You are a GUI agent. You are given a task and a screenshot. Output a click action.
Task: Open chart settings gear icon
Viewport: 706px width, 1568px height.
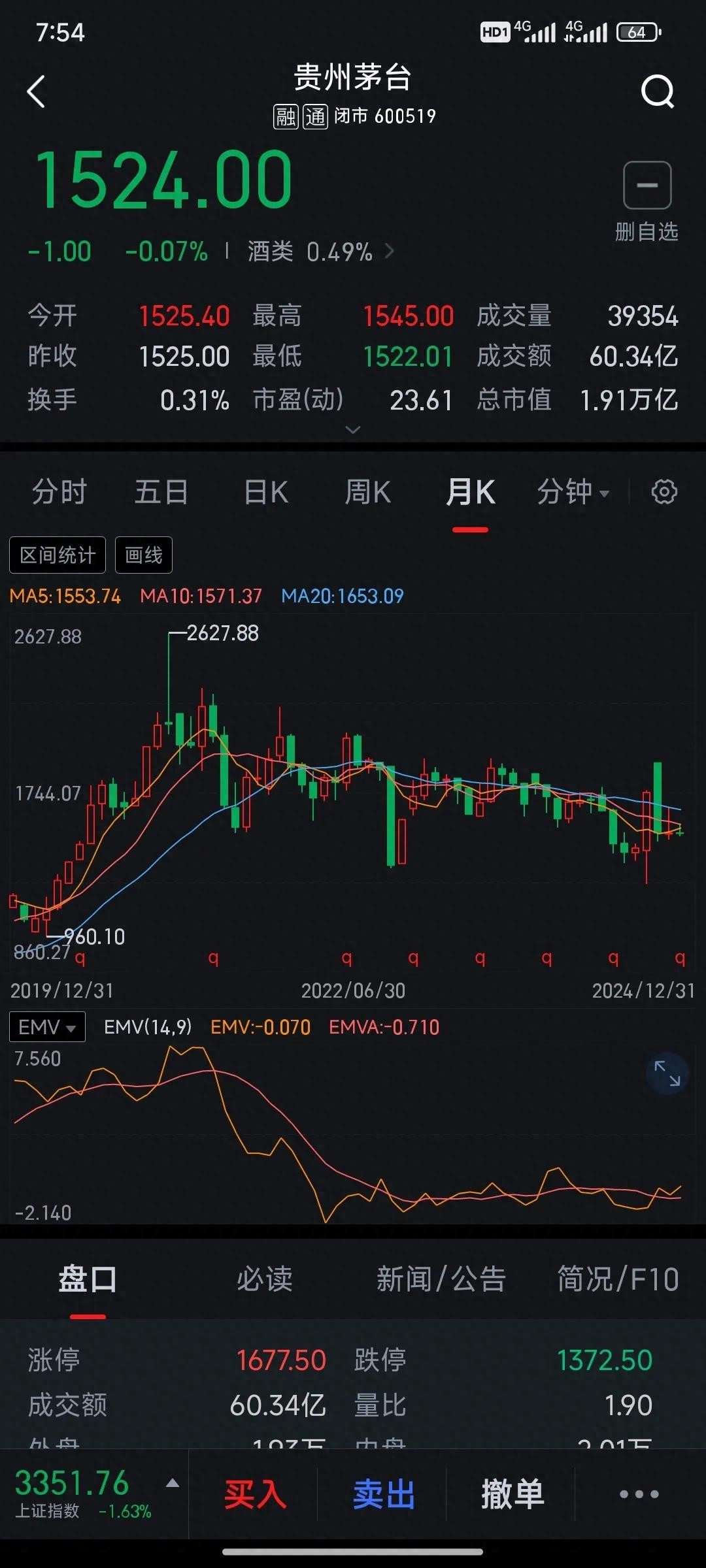[664, 492]
